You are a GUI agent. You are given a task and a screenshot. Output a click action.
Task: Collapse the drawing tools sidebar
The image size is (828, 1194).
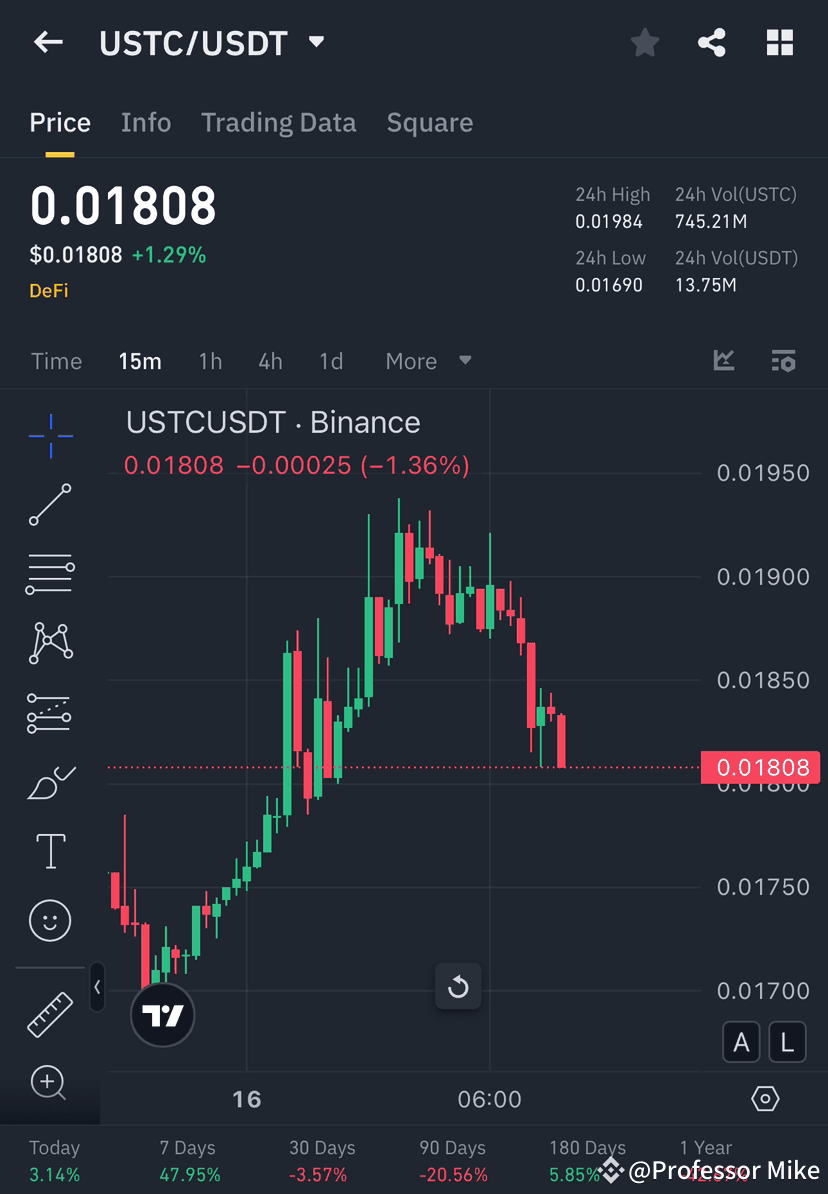(x=97, y=988)
